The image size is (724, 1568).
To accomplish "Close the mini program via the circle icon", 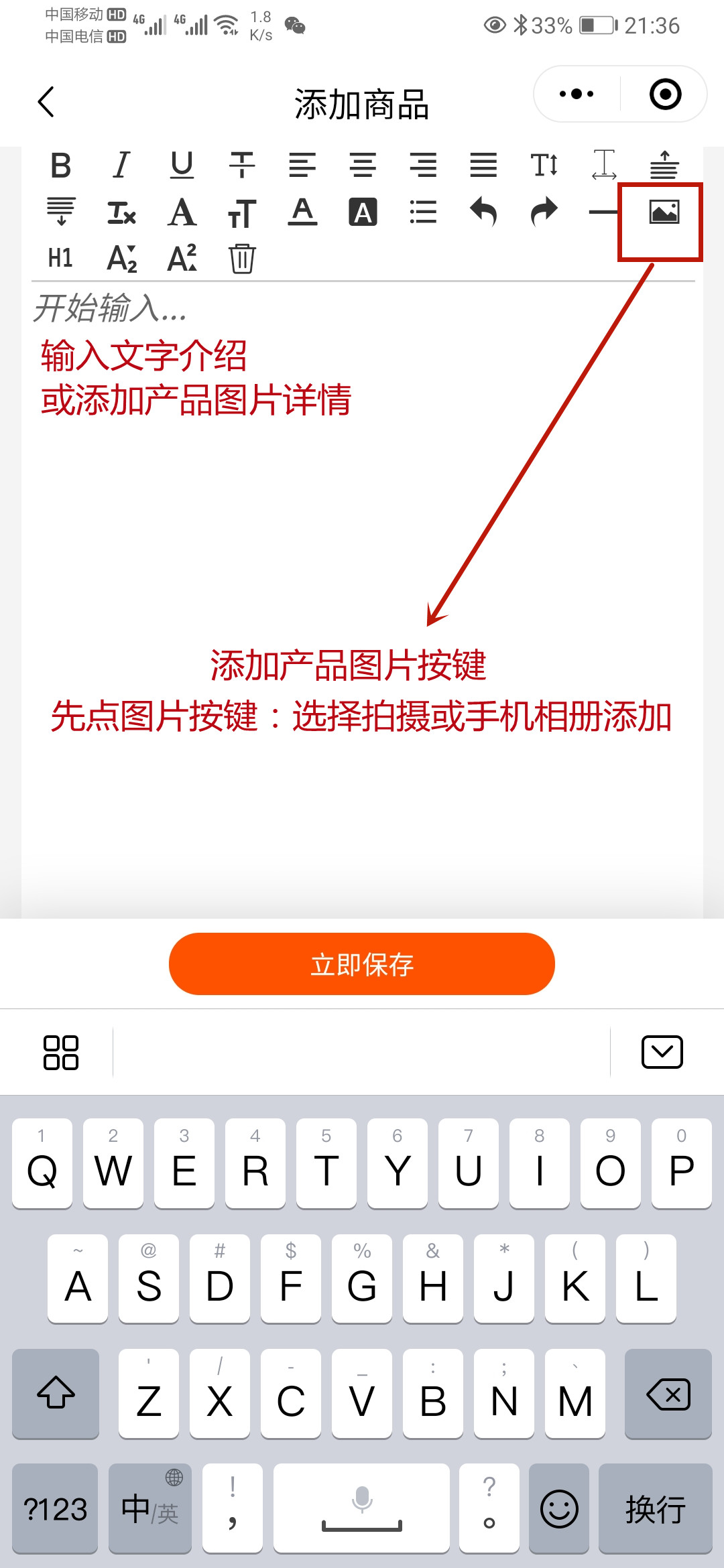I will click(x=665, y=94).
